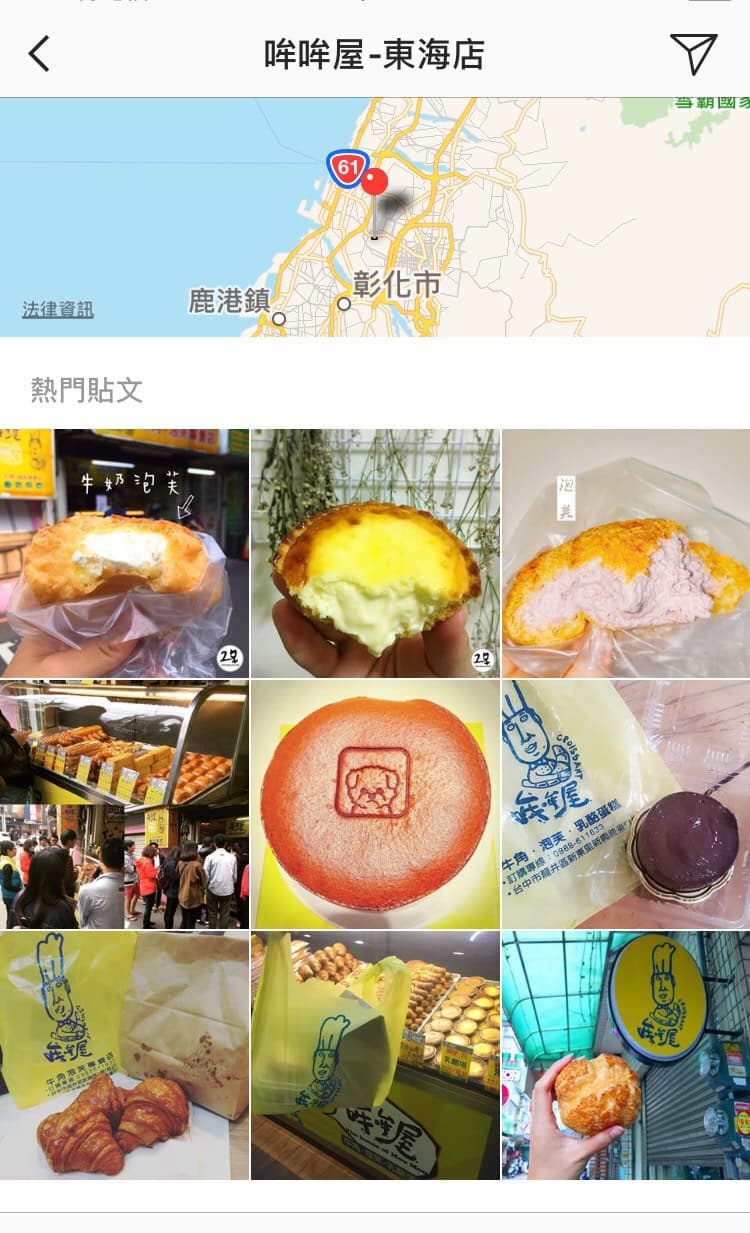Screen dimensions: 750x1233
Task: Open the taro cream puff post
Action: click(x=626, y=553)
